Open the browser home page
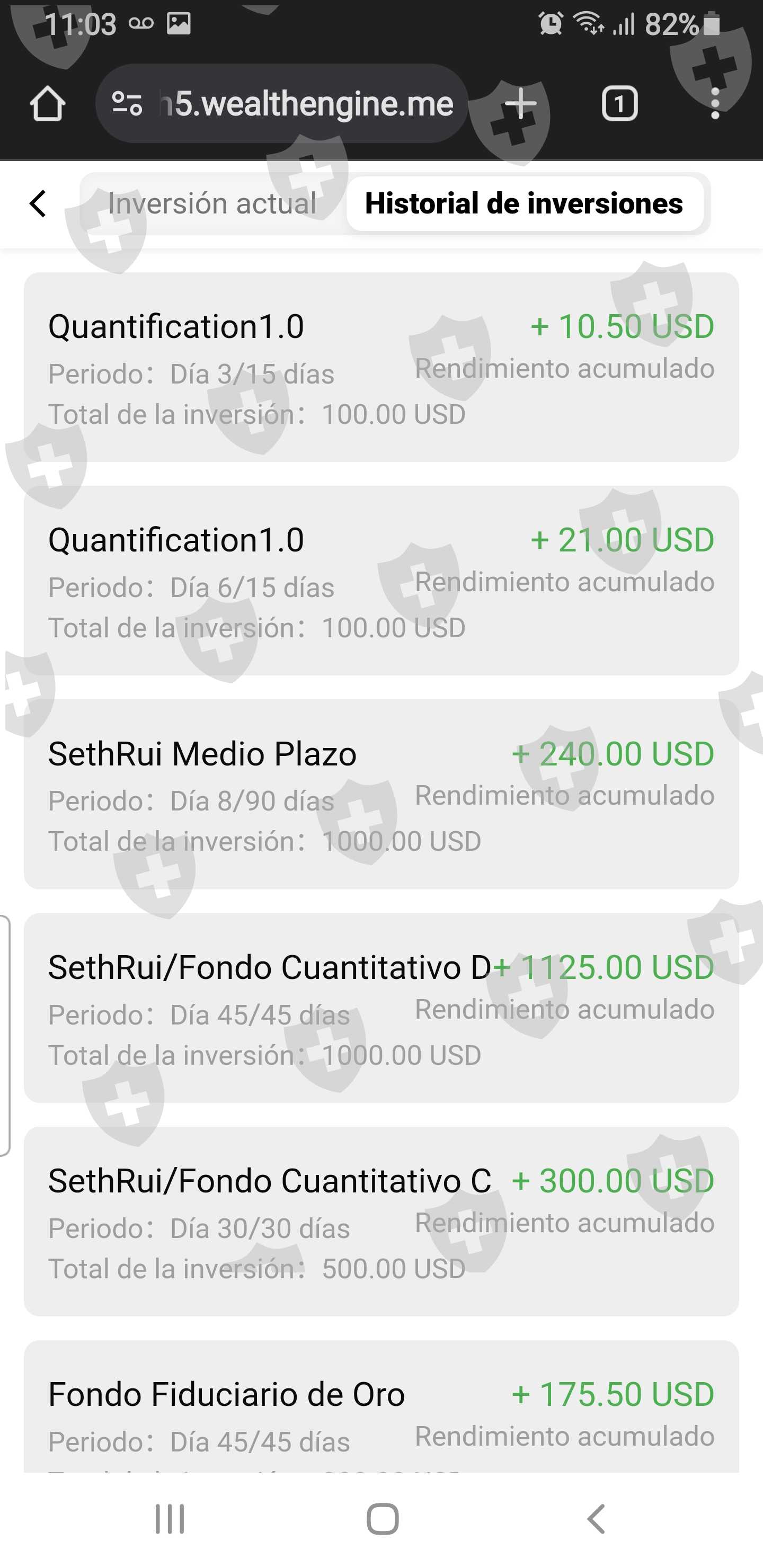The width and height of the screenshot is (763, 1568). (48, 103)
